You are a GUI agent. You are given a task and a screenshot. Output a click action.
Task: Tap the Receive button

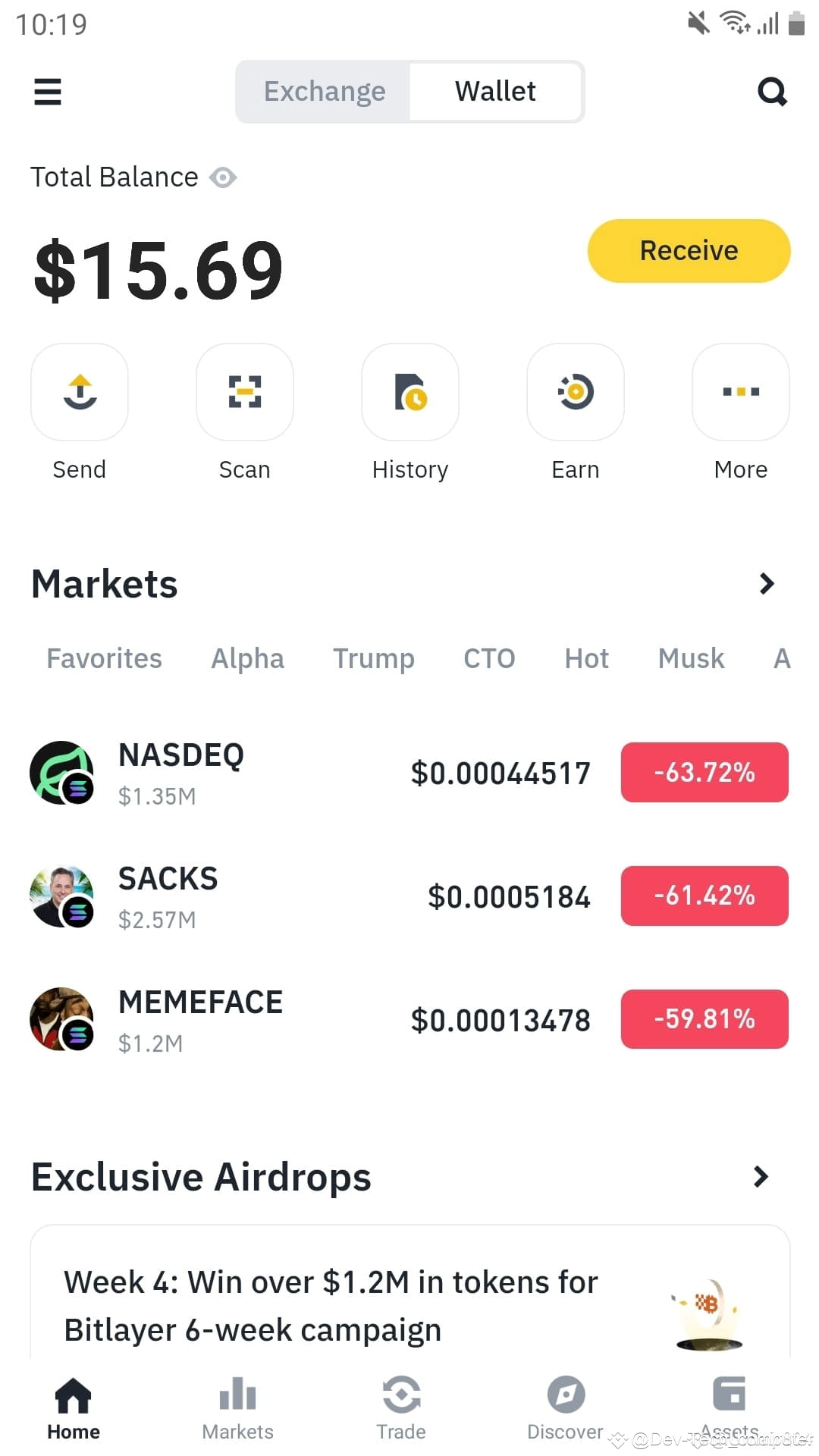click(x=688, y=250)
